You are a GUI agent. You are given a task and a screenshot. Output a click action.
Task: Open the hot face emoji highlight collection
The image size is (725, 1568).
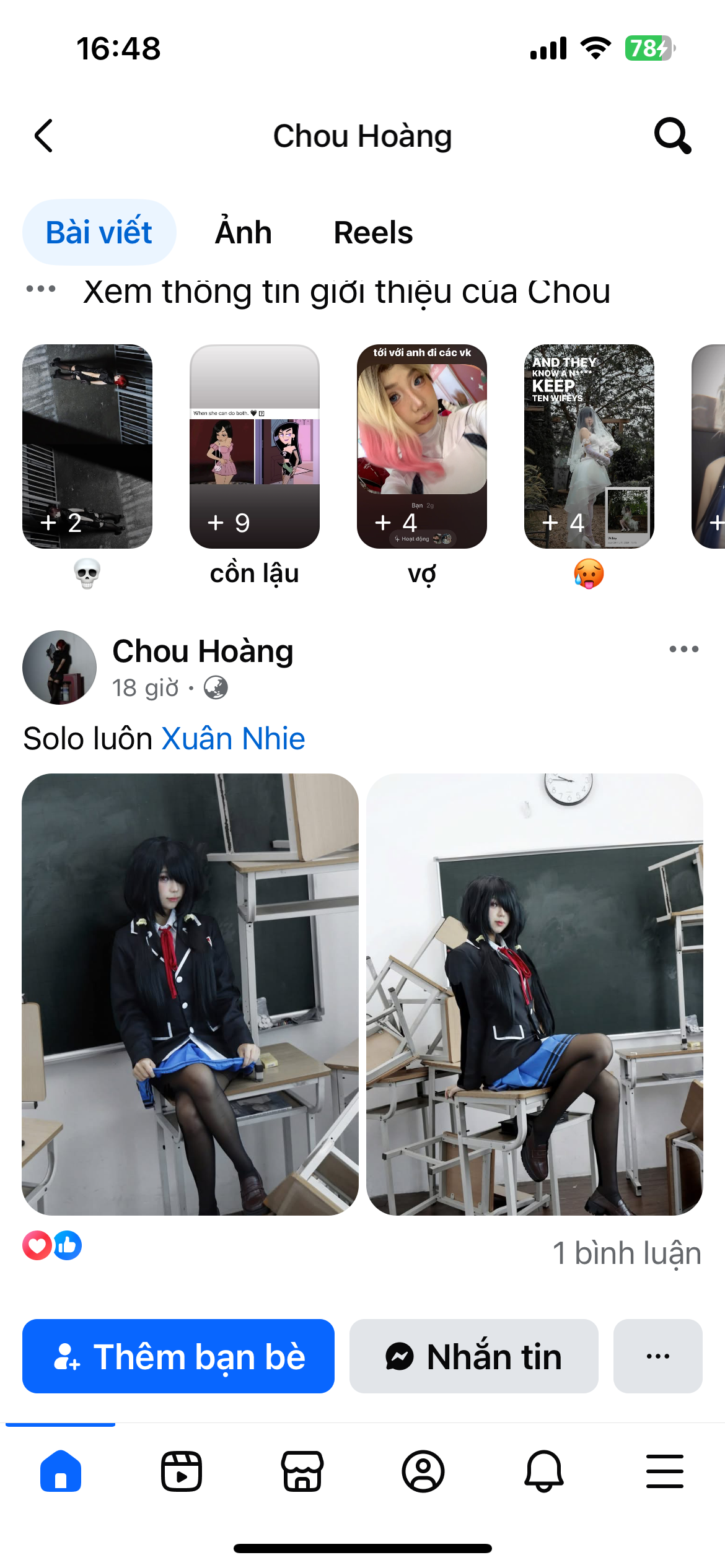coord(589,446)
